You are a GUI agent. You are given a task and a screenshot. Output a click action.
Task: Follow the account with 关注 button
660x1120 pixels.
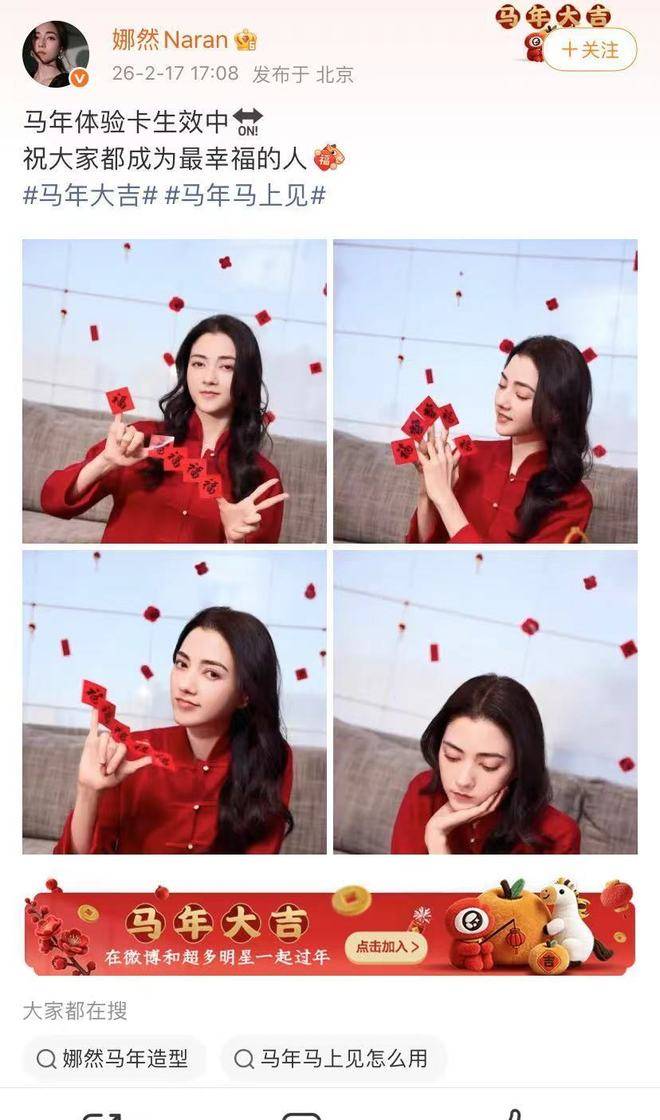coord(590,49)
